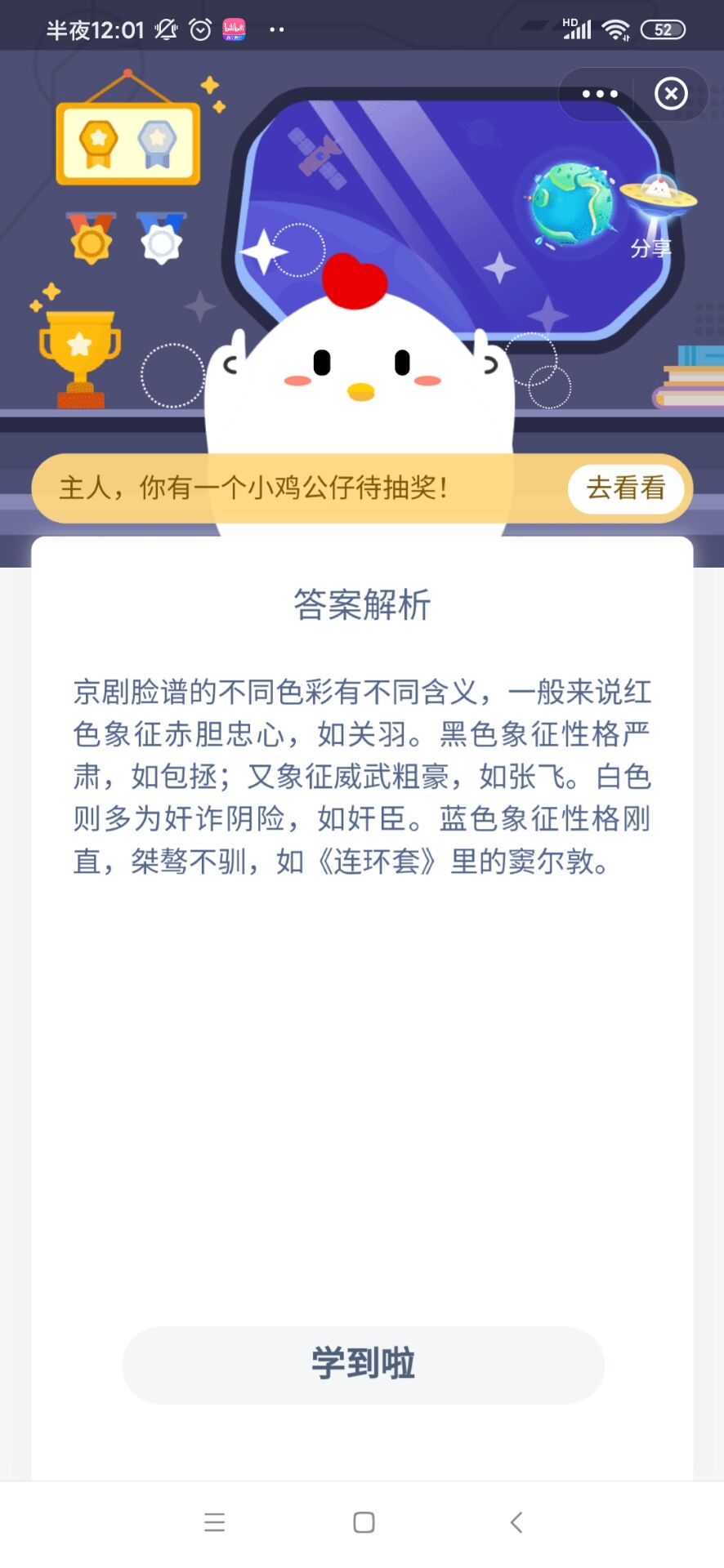Go back using system navigation

[516, 1522]
